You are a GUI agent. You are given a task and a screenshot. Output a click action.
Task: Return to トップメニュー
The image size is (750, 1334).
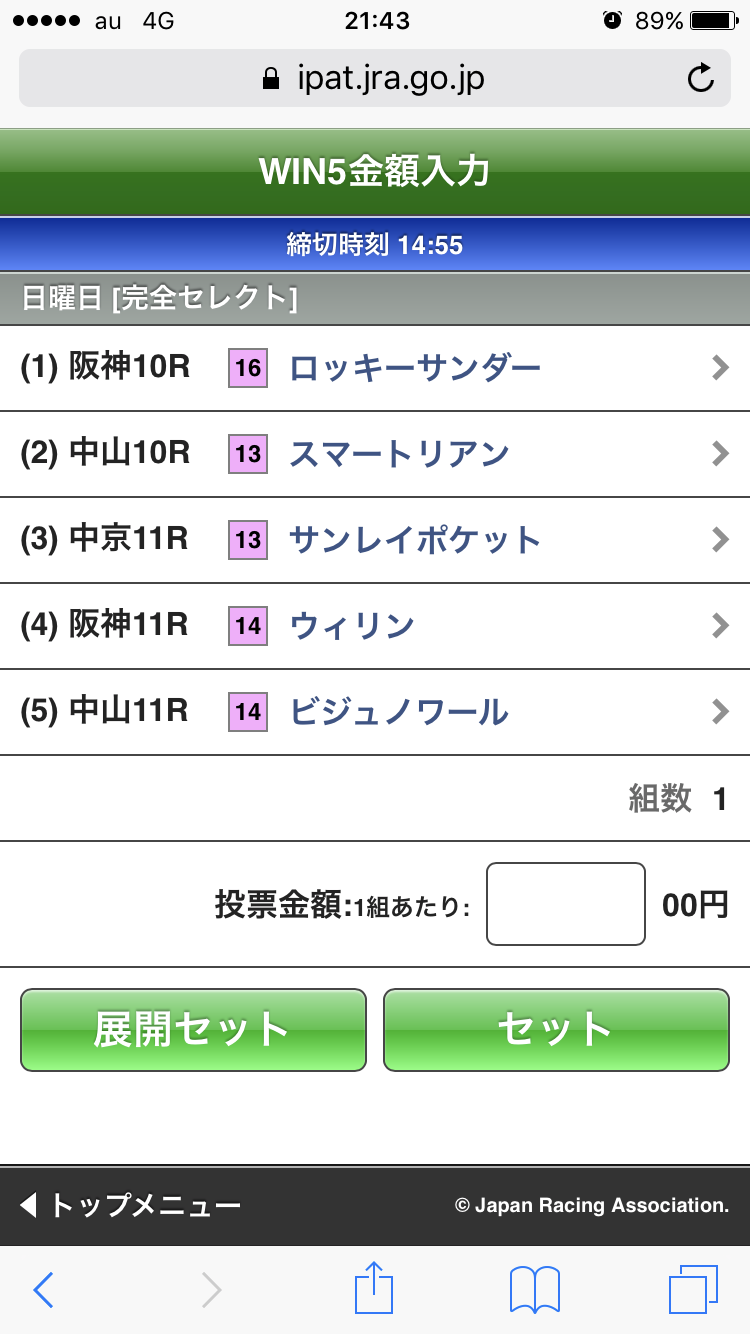pos(132,1205)
